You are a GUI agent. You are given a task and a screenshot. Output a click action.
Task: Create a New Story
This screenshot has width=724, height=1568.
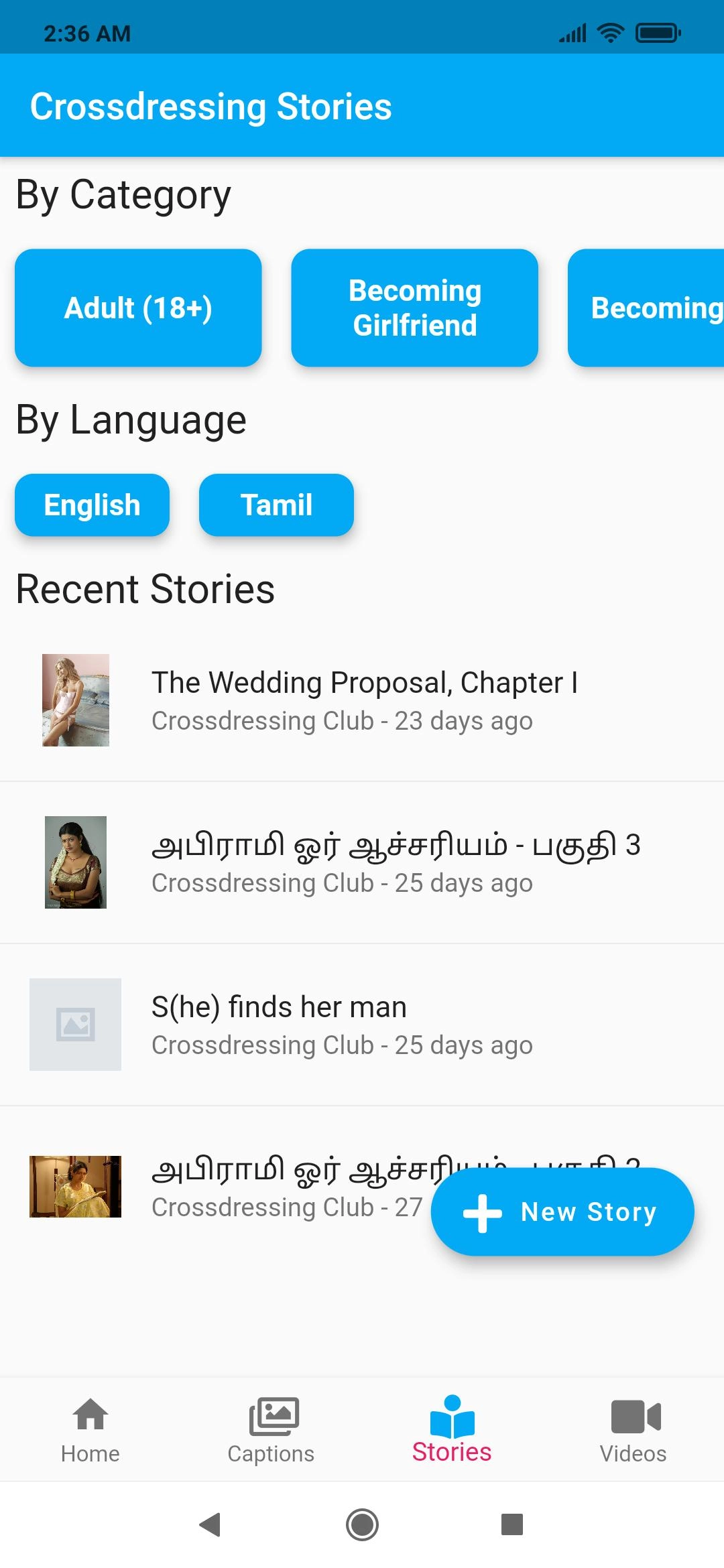[x=562, y=1212]
